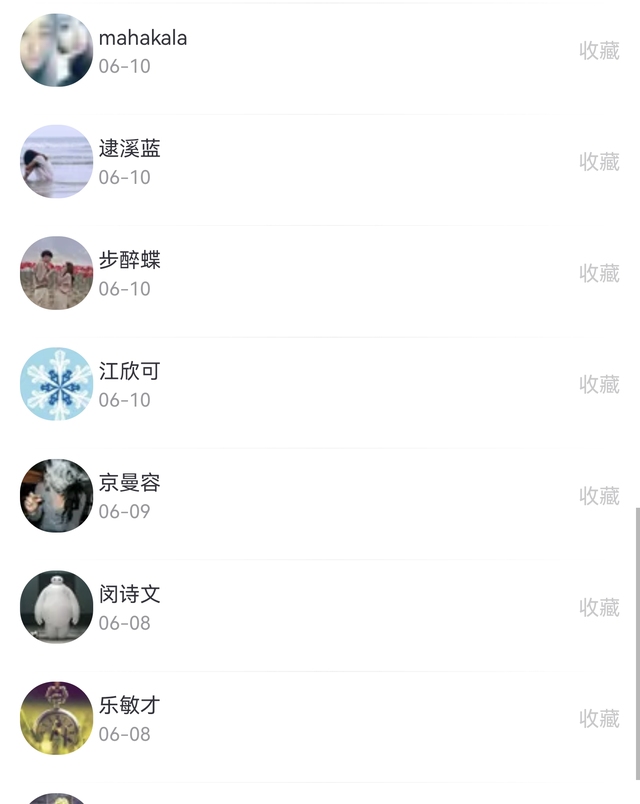This screenshot has height=804, width=640.
Task: Favorite the 逮溪蓝 entry with 收藏
Action: pyautogui.click(x=599, y=162)
